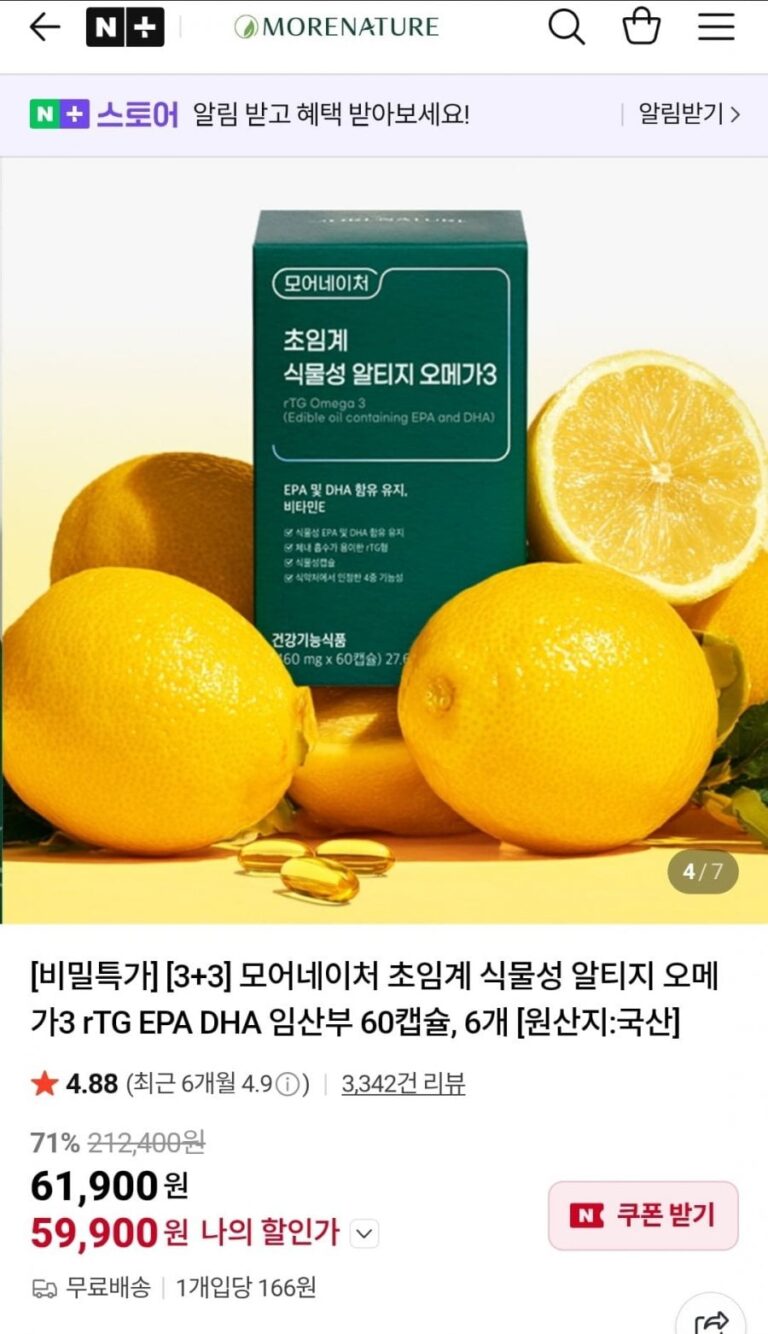Open the N+ store home
The height and width of the screenshot is (1334, 768).
(x=125, y=27)
